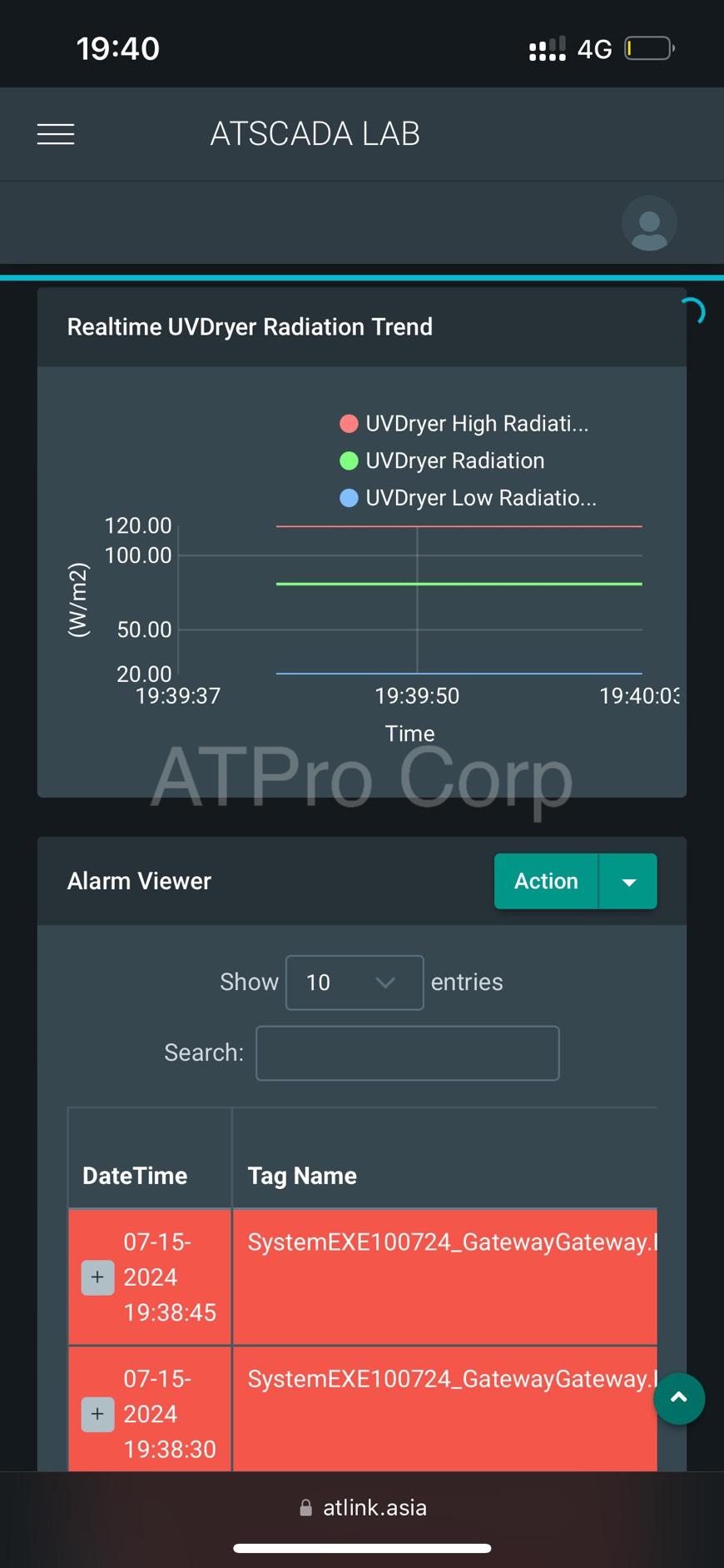Expand the Action dropdown arrow
Screen dimensions: 724x1568
pyautogui.click(x=629, y=882)
